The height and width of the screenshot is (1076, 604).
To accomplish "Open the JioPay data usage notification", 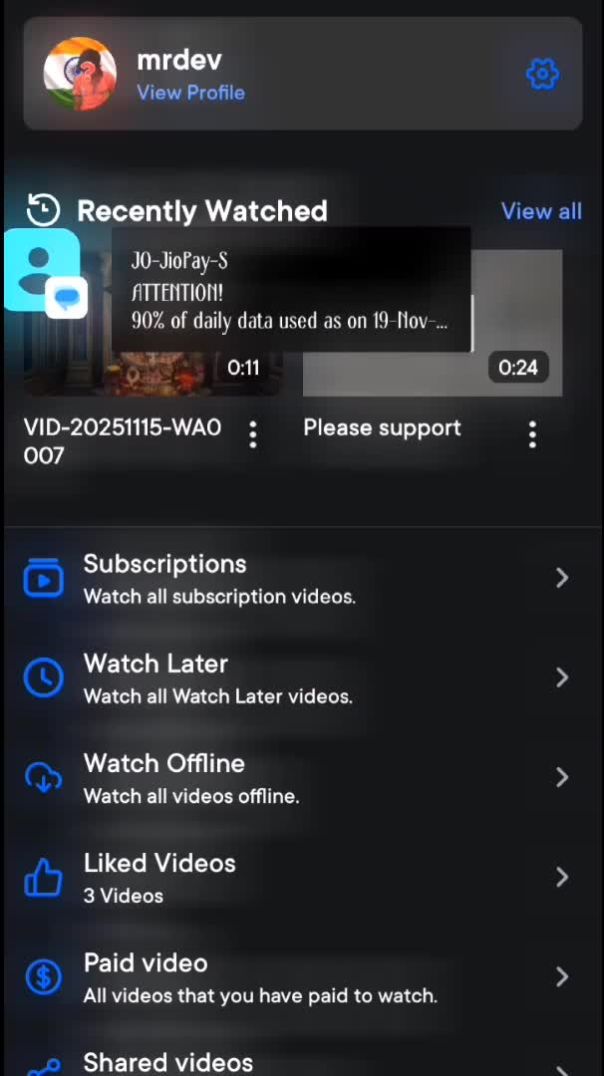I will [x=290, y=290].
